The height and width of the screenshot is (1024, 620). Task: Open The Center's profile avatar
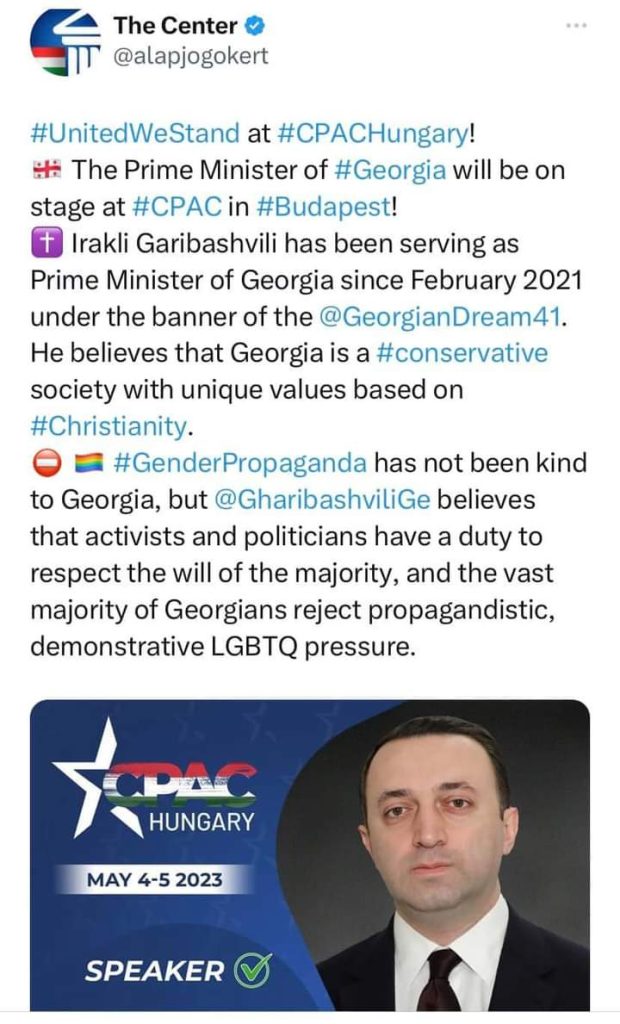65,45
